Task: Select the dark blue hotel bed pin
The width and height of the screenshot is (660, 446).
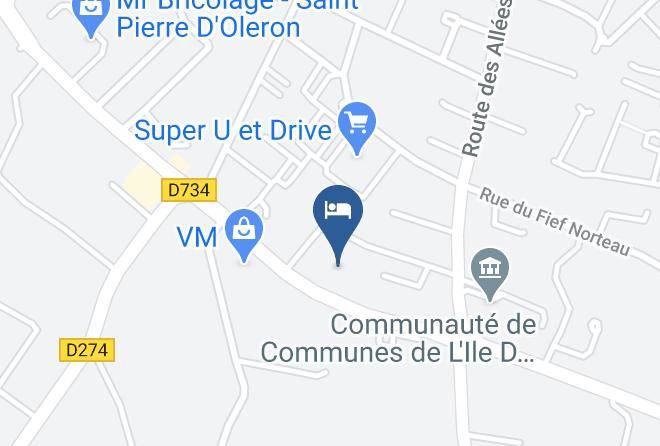Action: pos(338,214)
